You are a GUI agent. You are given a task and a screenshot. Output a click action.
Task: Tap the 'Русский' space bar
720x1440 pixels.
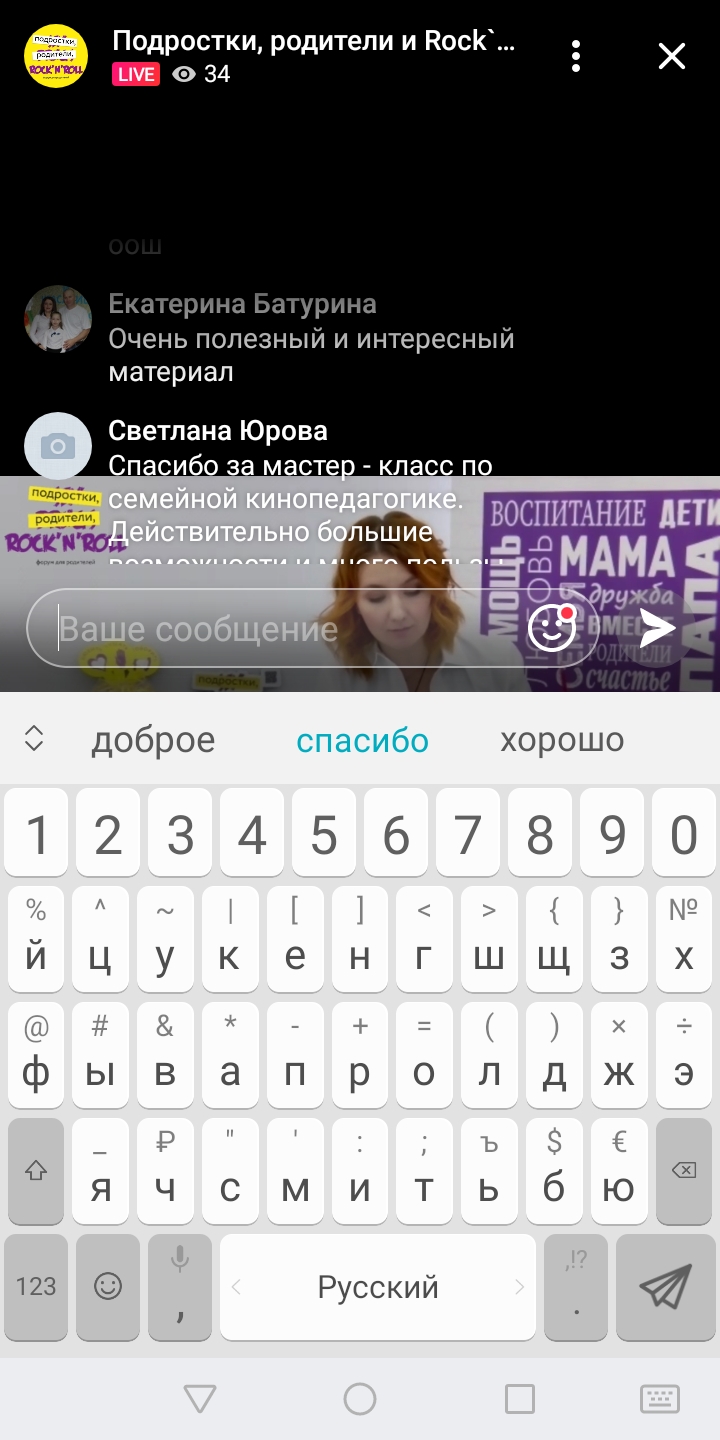[378, 1286]
